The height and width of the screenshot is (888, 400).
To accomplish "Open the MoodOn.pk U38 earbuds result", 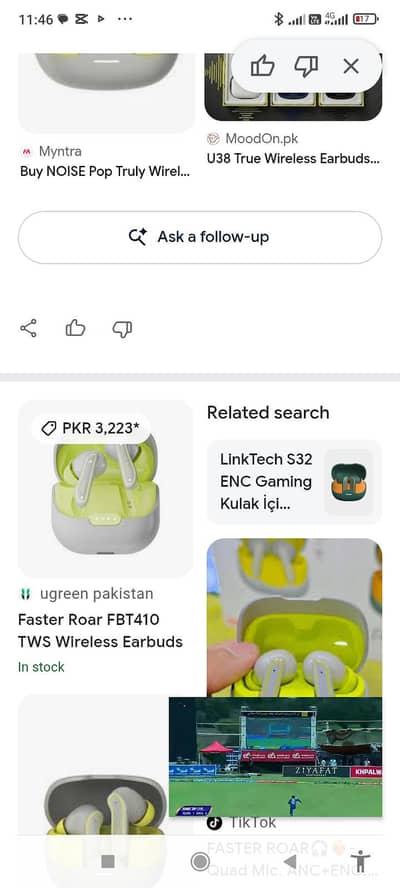I will coord(293,159).
